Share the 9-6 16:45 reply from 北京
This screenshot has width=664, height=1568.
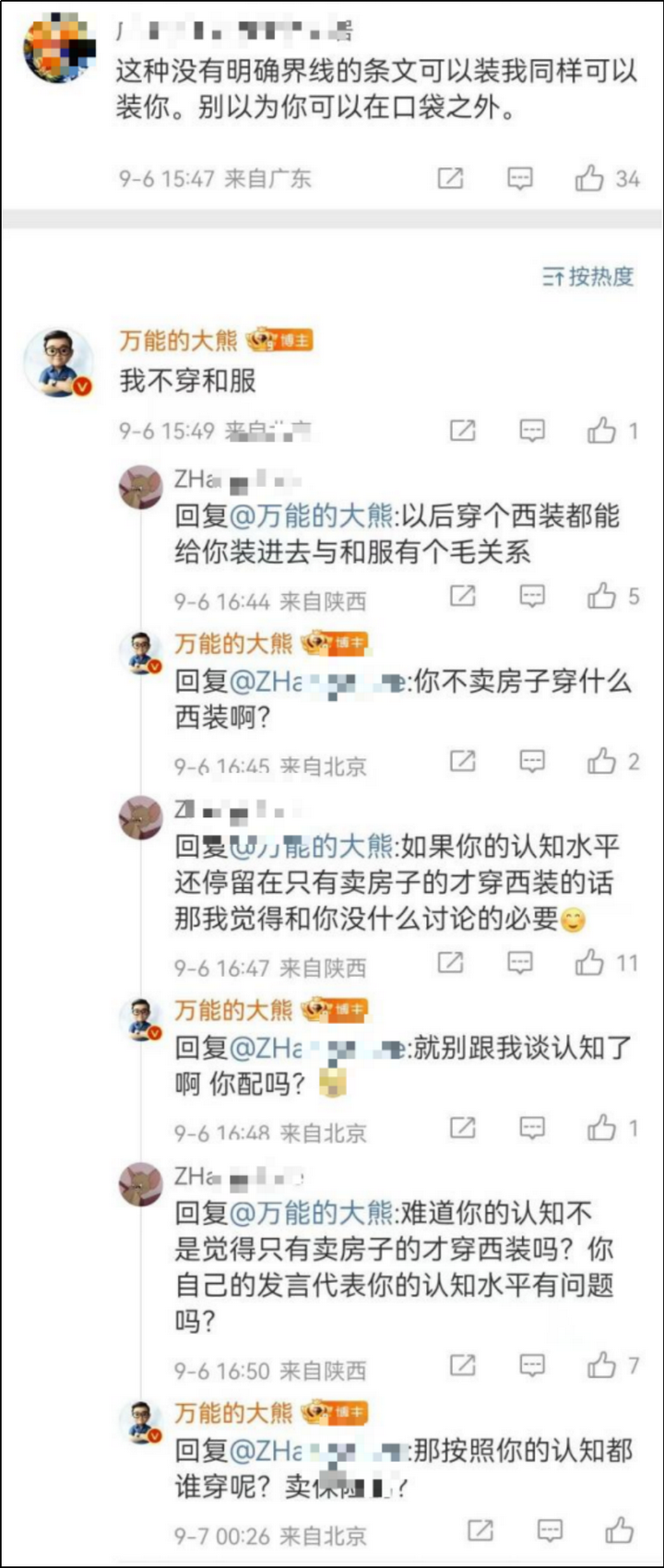(462, 761)
